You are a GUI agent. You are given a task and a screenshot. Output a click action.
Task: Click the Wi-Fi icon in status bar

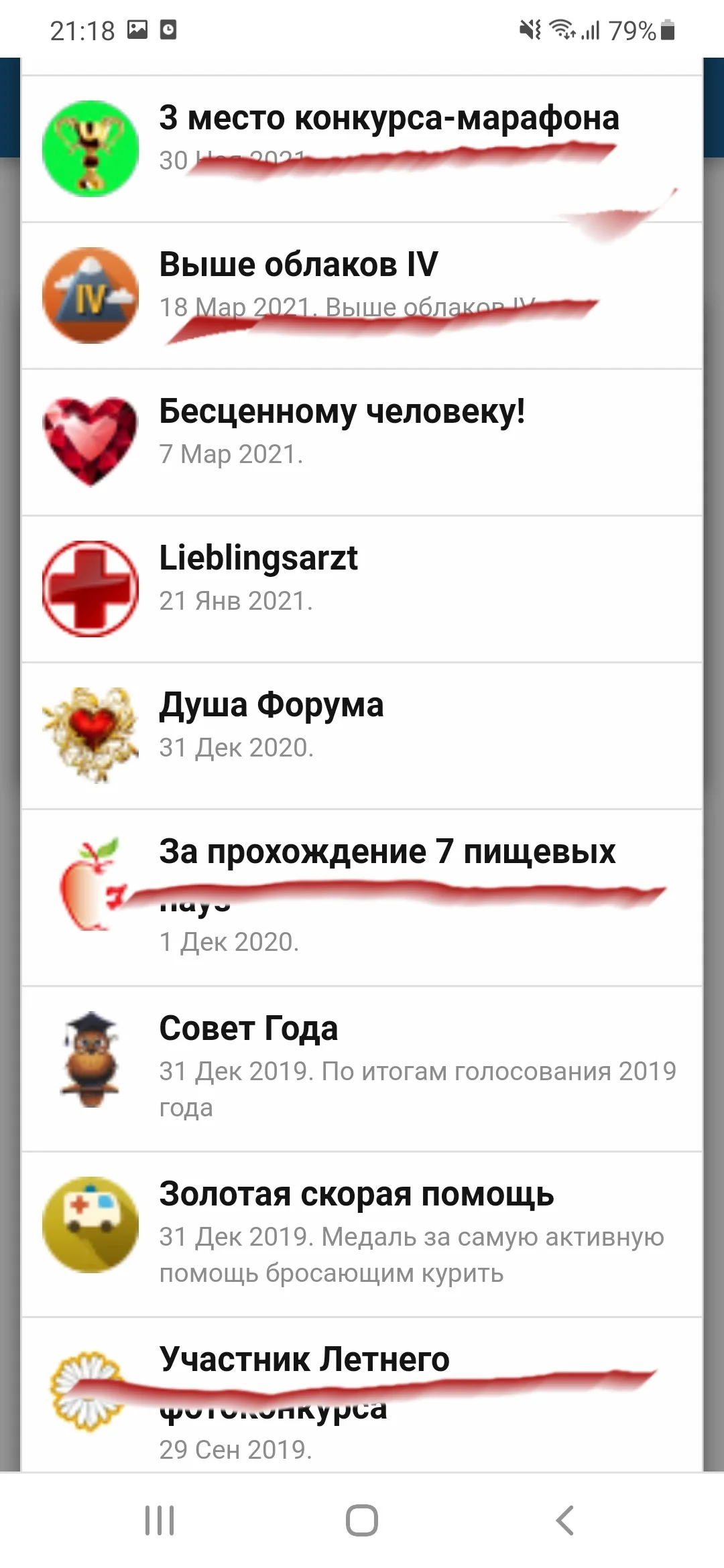pyautogui.click(x=560, y=30)
